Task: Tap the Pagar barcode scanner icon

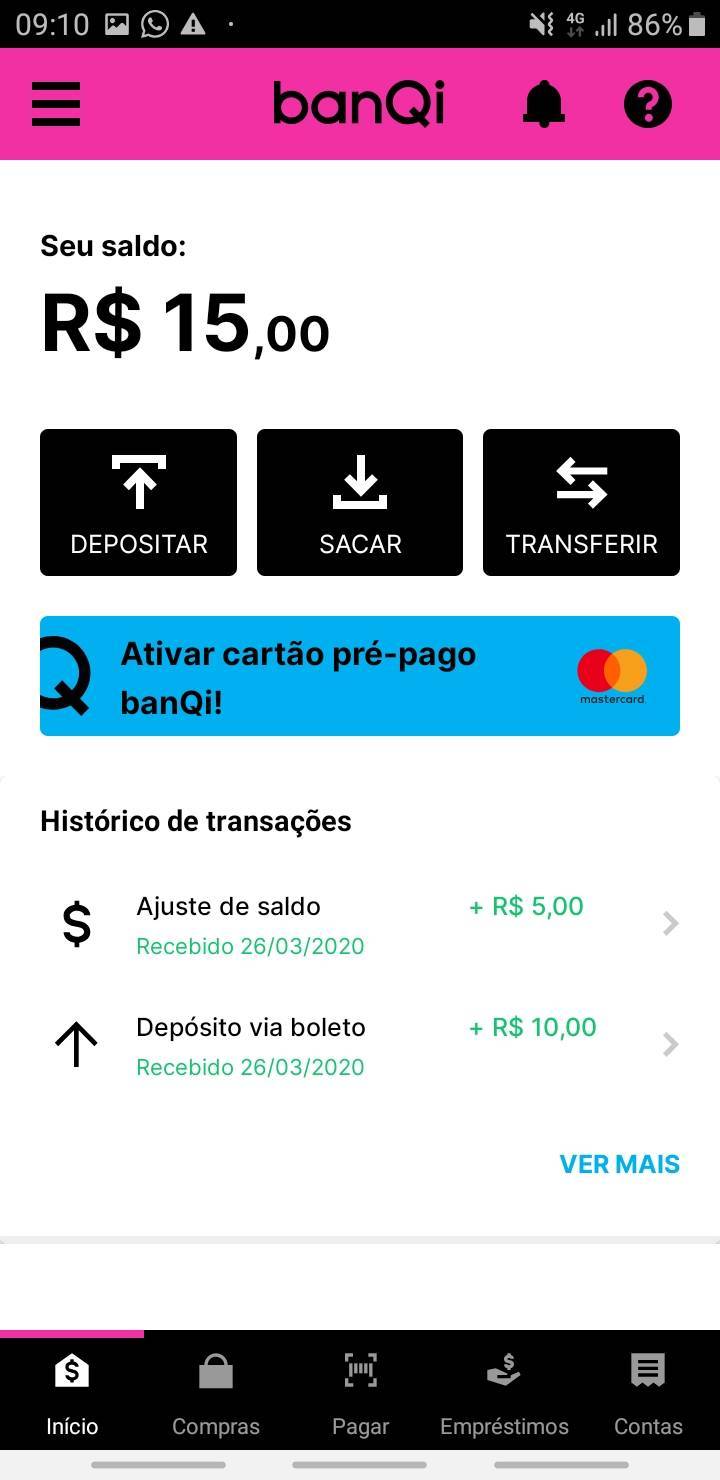Action: (360, 1370)
